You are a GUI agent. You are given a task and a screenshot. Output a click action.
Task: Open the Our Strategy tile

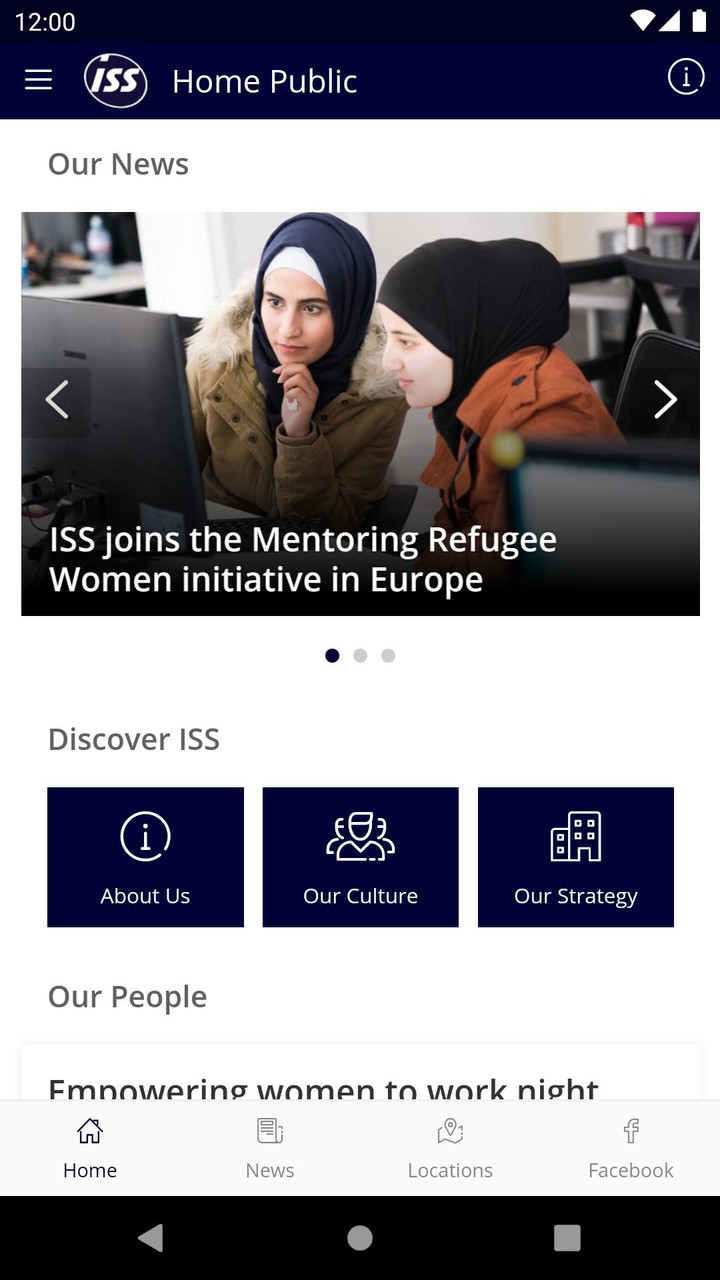click(x=575, y=857)
